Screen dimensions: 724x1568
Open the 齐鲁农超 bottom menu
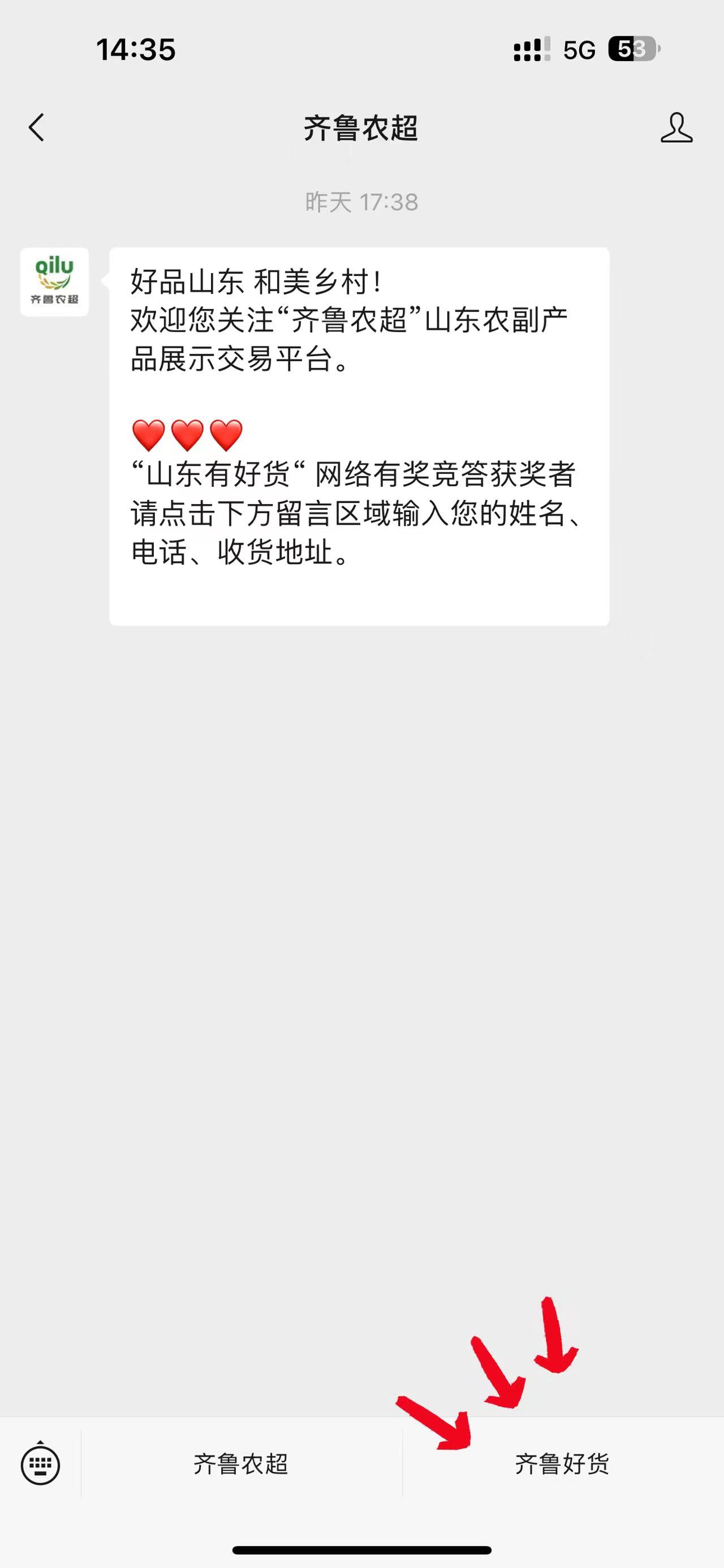pyautogui.click(x=241, y=1465)
